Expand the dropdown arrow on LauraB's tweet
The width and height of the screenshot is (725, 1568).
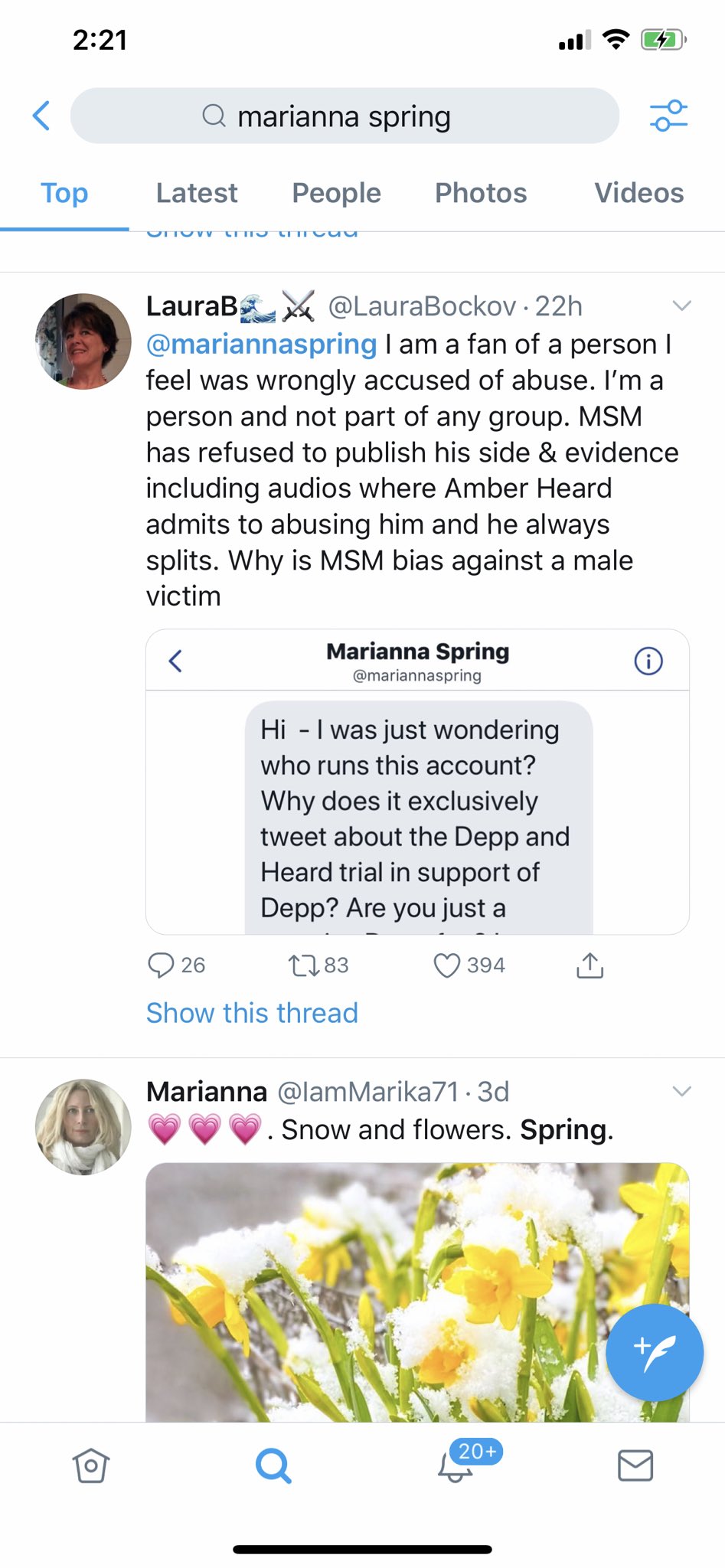(x=681, y=306)
